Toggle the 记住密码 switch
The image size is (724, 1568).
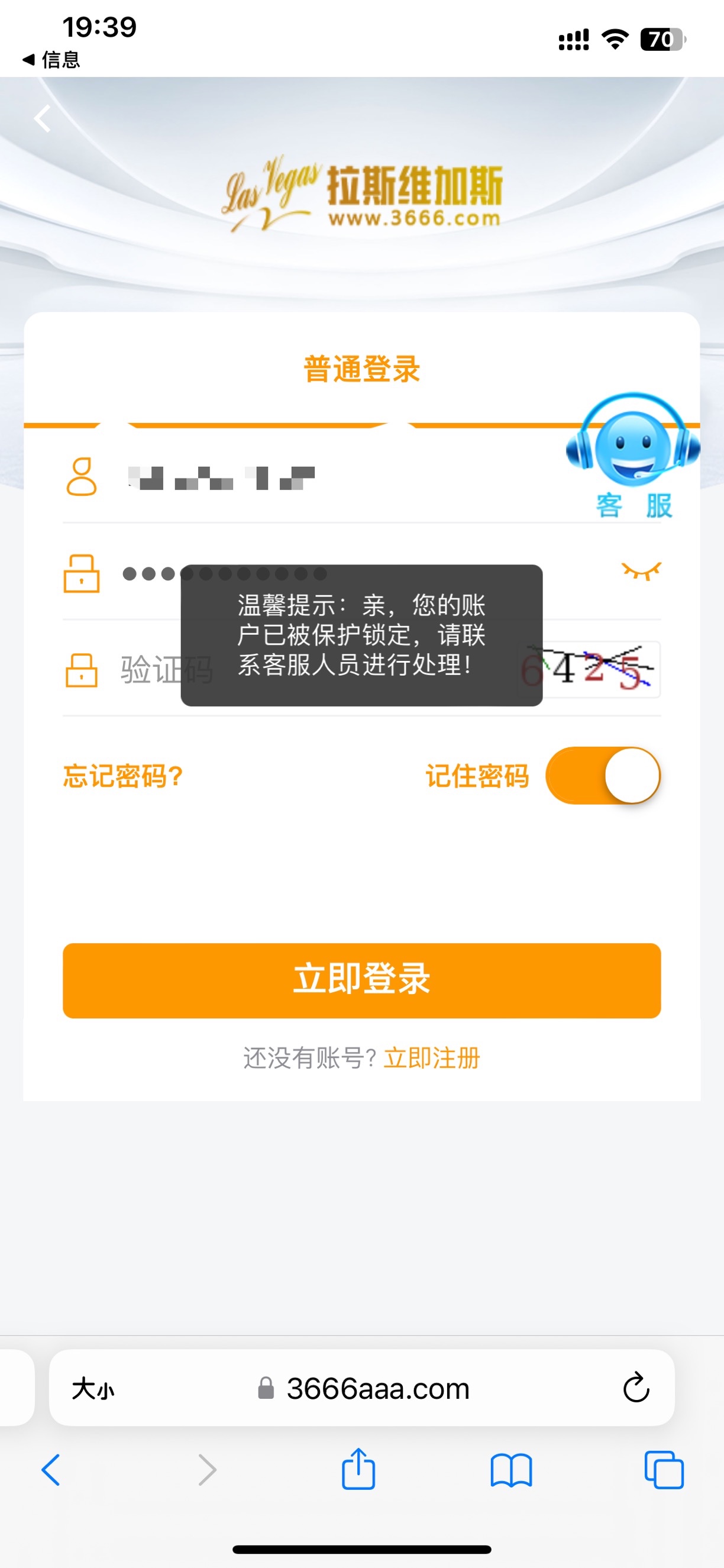tap(602, 776)
